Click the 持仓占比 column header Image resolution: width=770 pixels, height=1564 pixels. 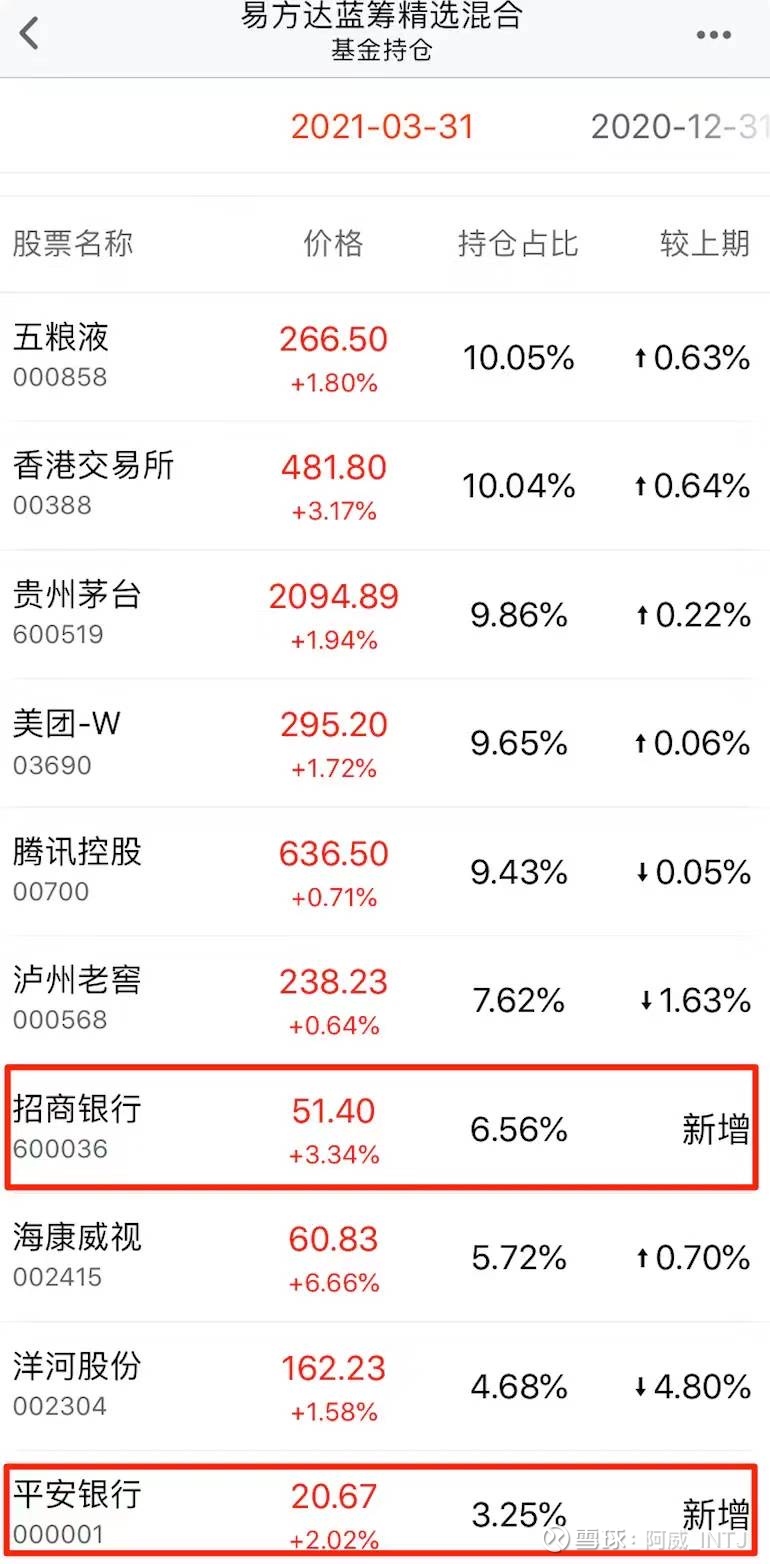point(517,244)
